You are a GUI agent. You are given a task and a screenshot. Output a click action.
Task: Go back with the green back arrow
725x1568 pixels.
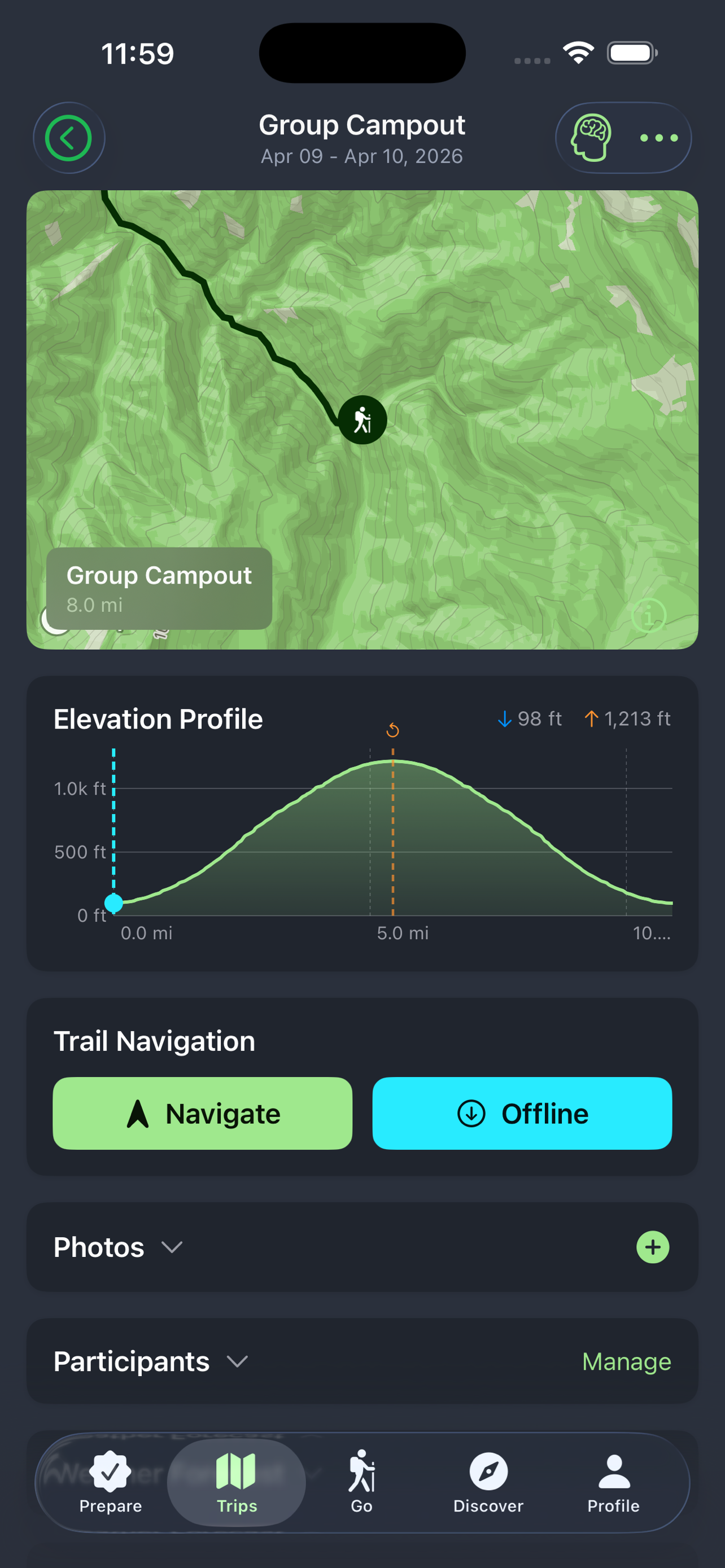69,138
